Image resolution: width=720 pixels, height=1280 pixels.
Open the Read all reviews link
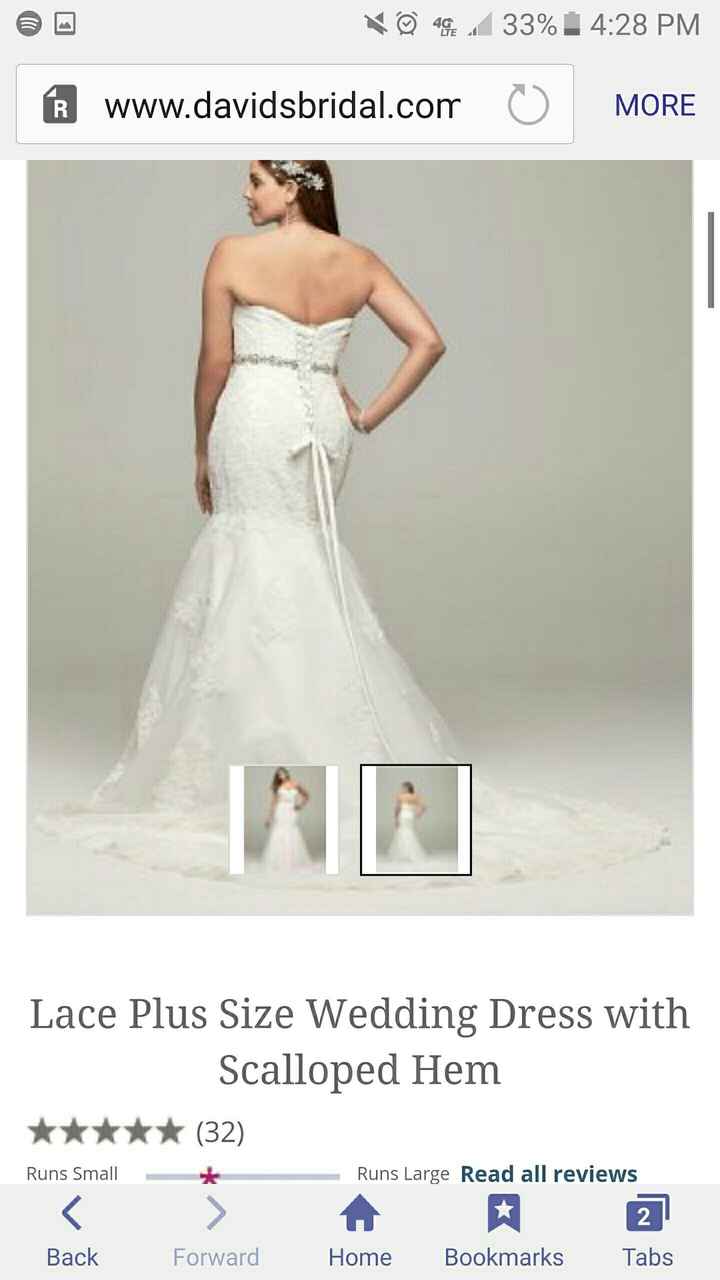click(x=548, y=1173)
